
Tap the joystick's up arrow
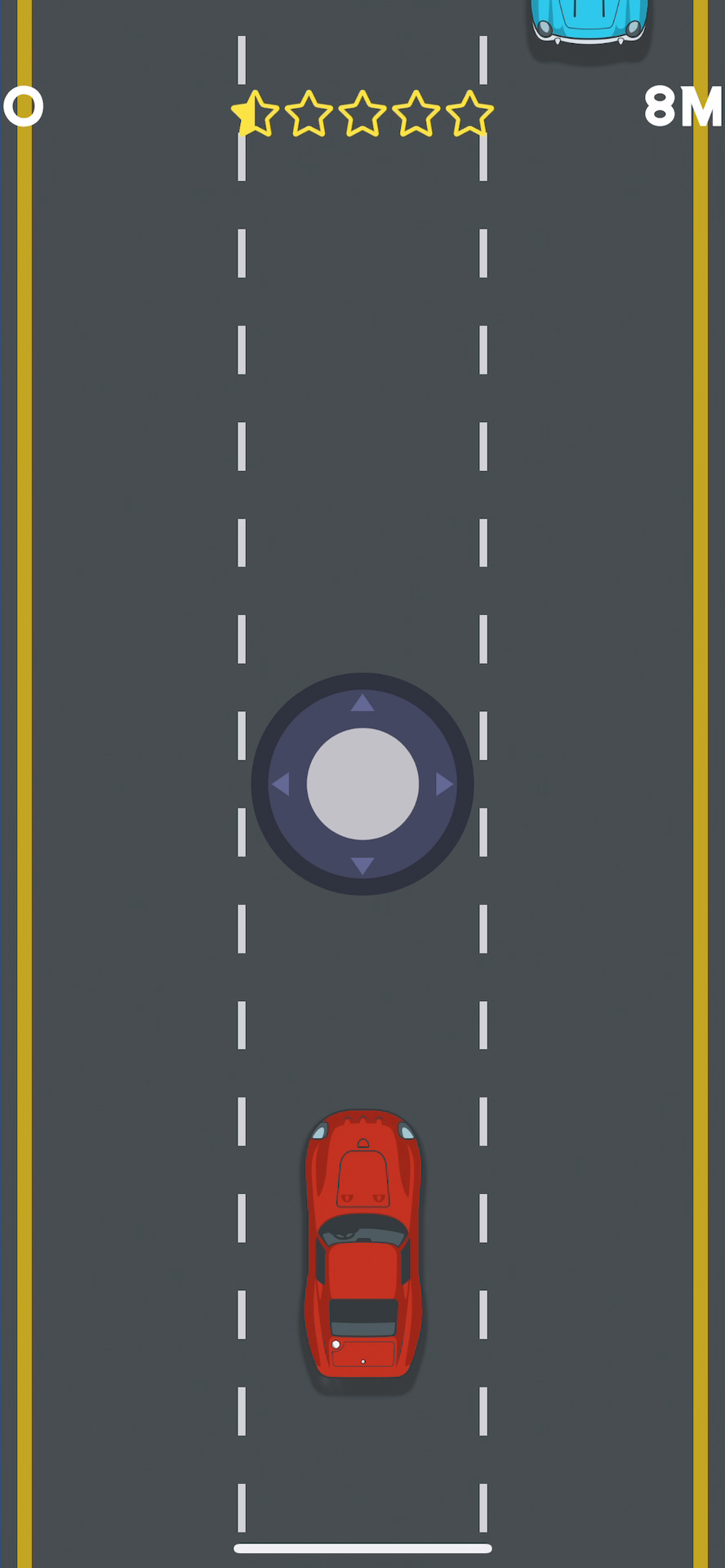(362, 703)
